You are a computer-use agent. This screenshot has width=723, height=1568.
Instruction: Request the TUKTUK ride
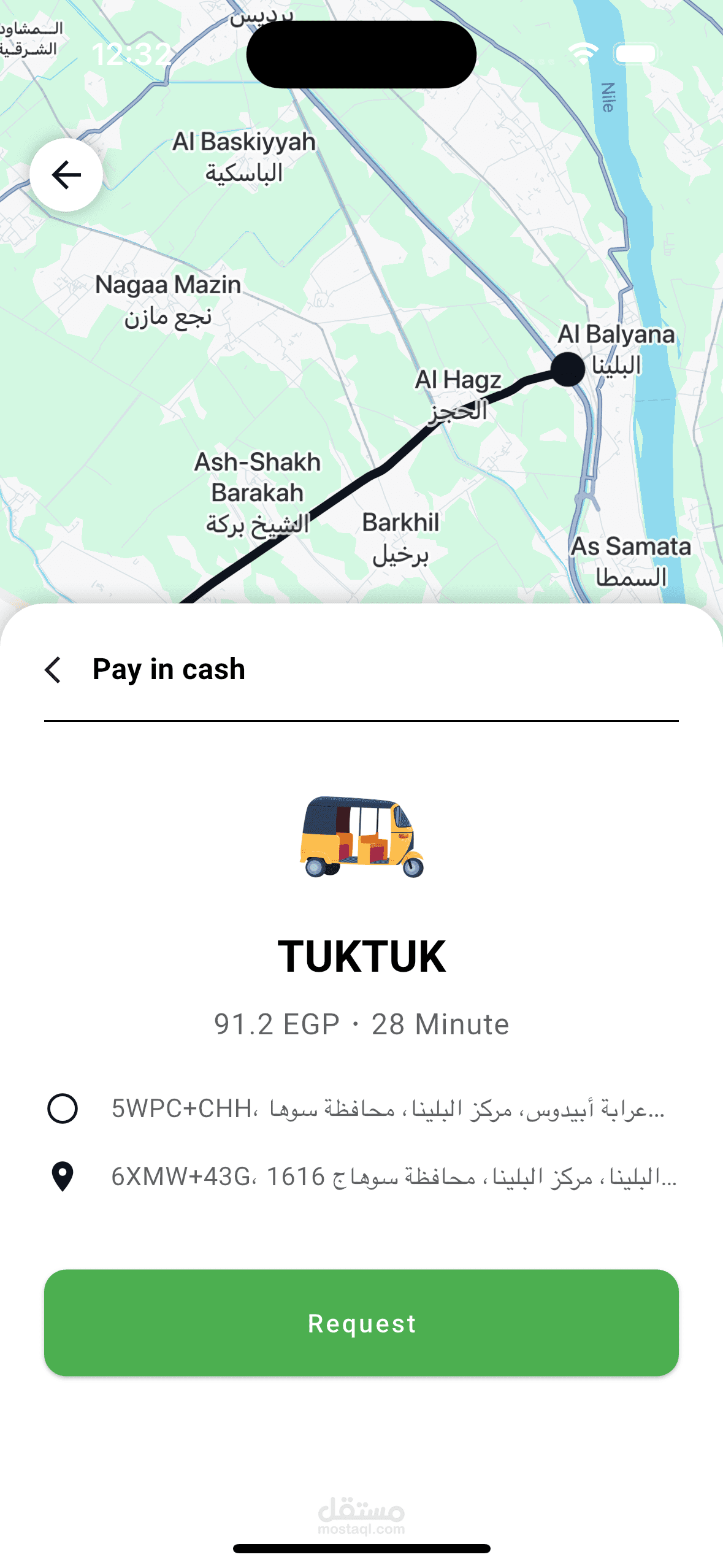(x=361, y=1323)
